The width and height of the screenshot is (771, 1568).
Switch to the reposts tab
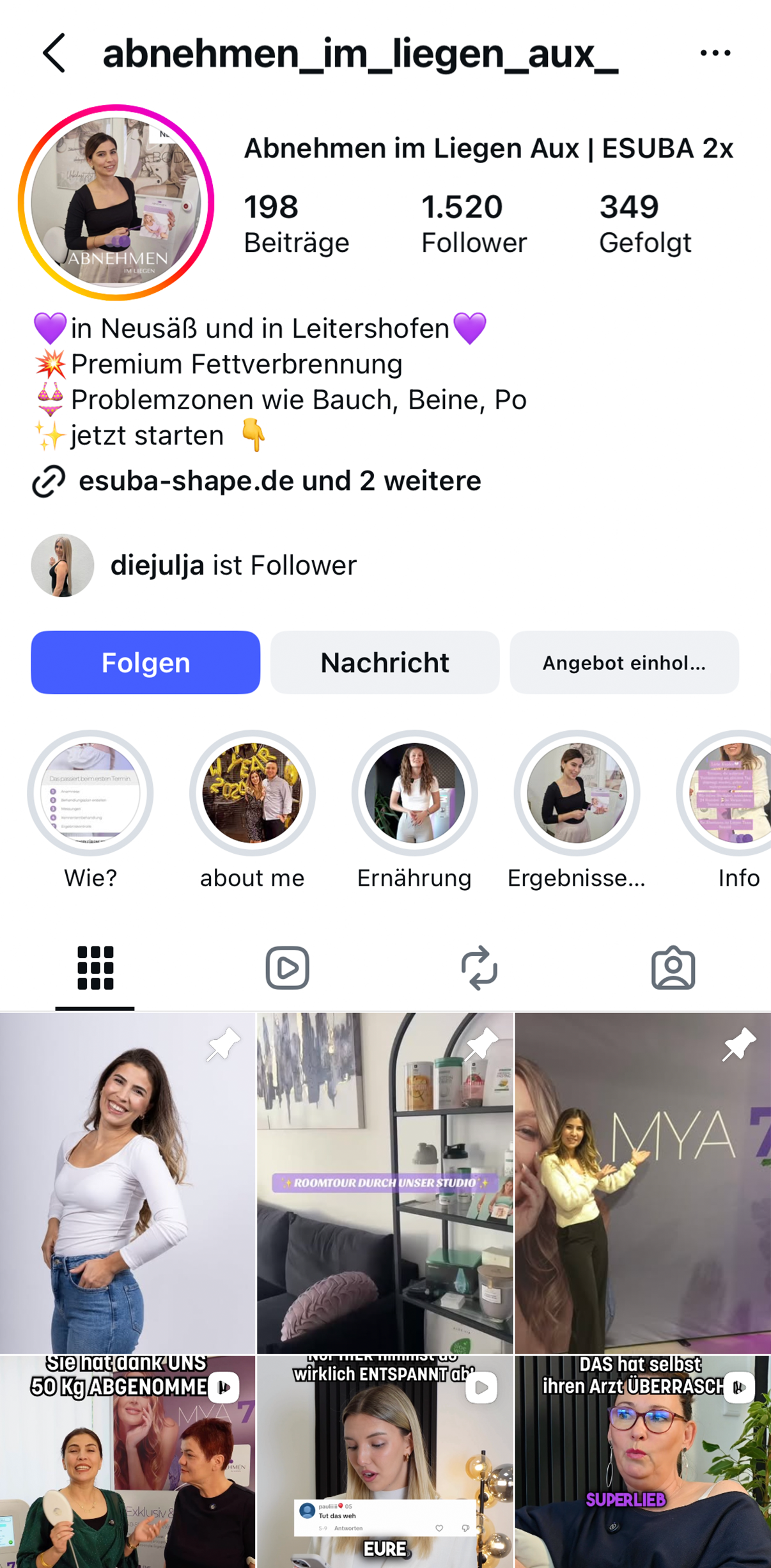[479, 968]
